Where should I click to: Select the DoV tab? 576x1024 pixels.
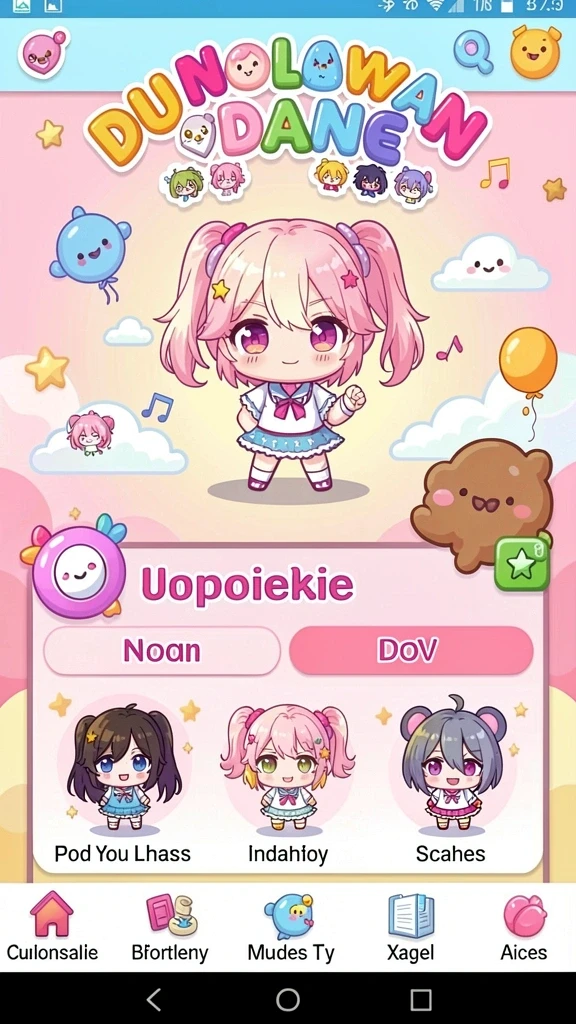pyautogui.click(x=411, y=650)
